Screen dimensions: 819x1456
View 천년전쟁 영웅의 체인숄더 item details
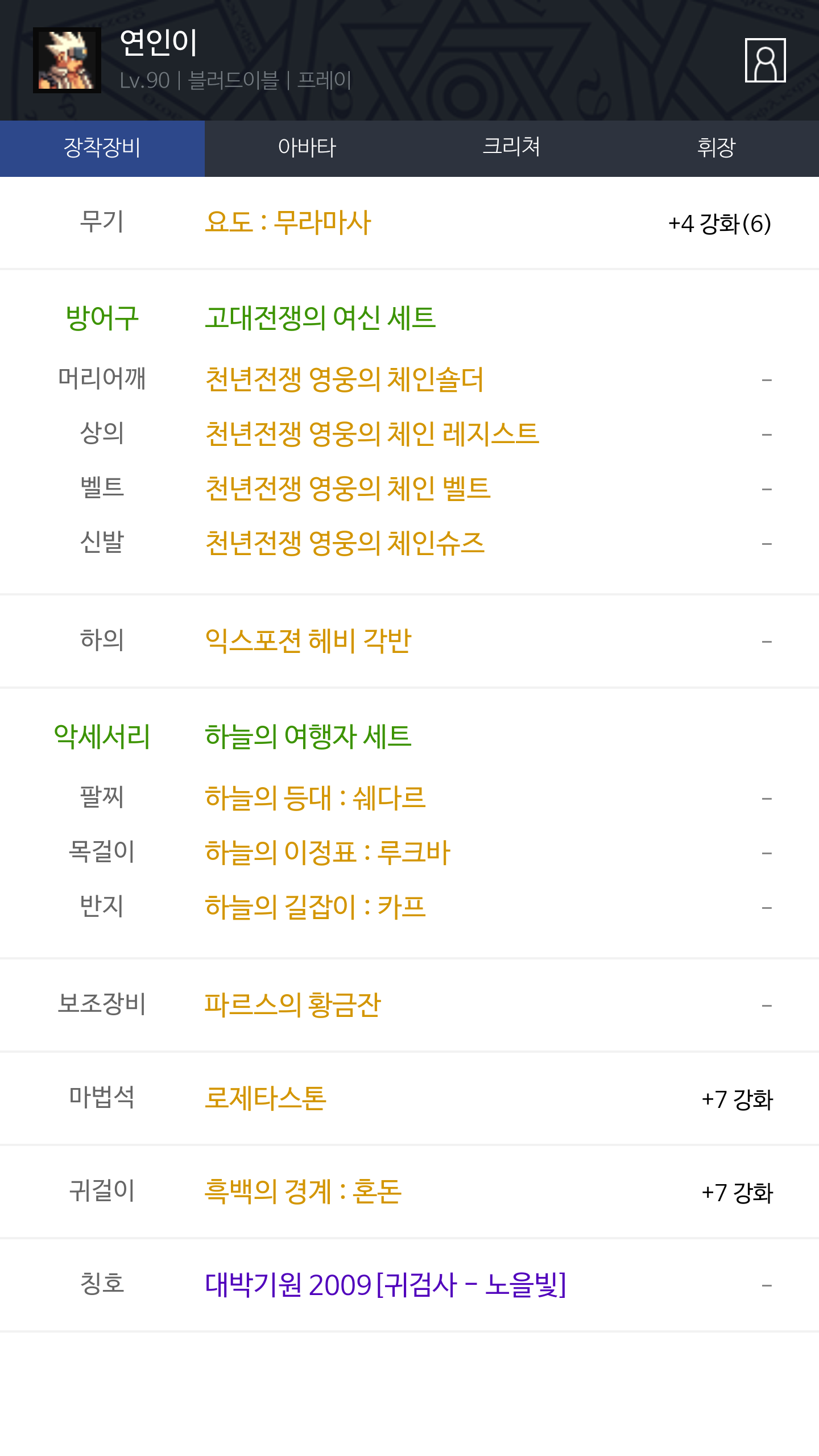pyautogui.click(x=344, y=379)
